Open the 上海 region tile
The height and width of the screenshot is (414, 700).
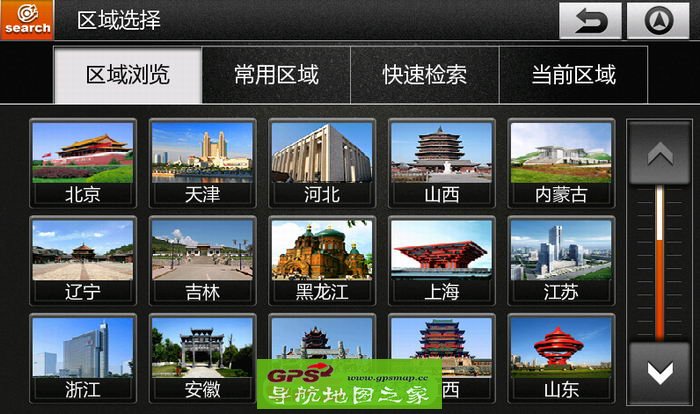[x=441, y=261]
